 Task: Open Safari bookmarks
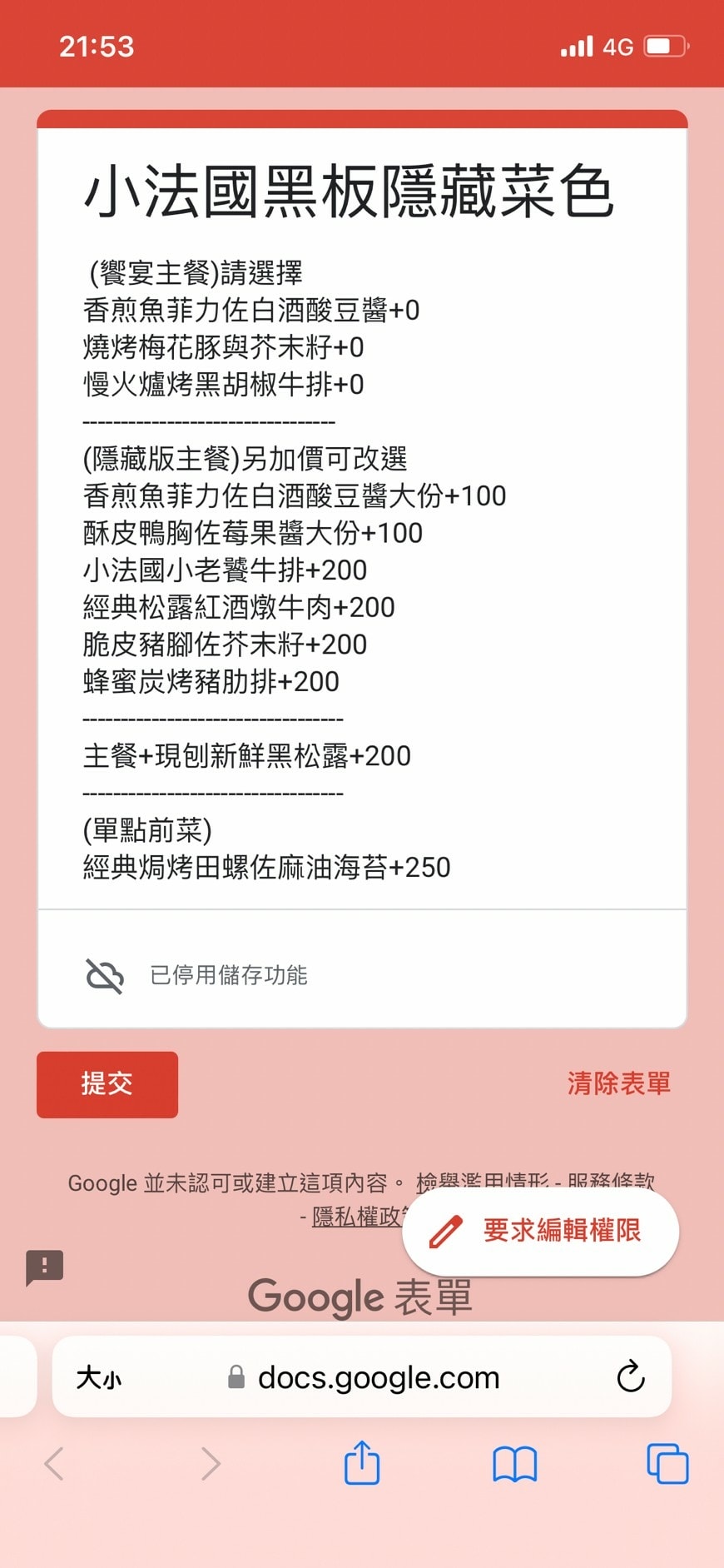[x=515, y=1463]
